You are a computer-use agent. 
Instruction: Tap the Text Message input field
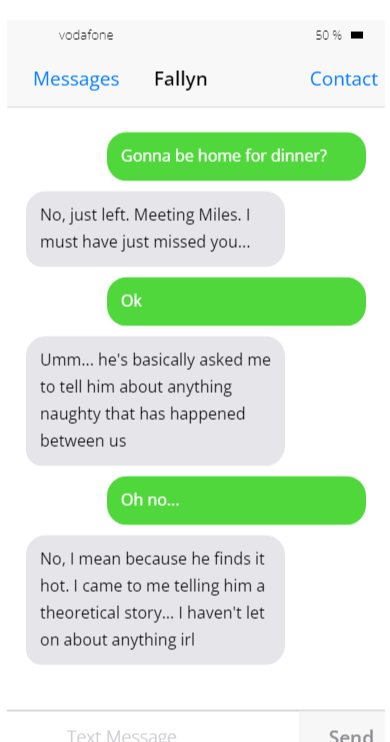153,727
